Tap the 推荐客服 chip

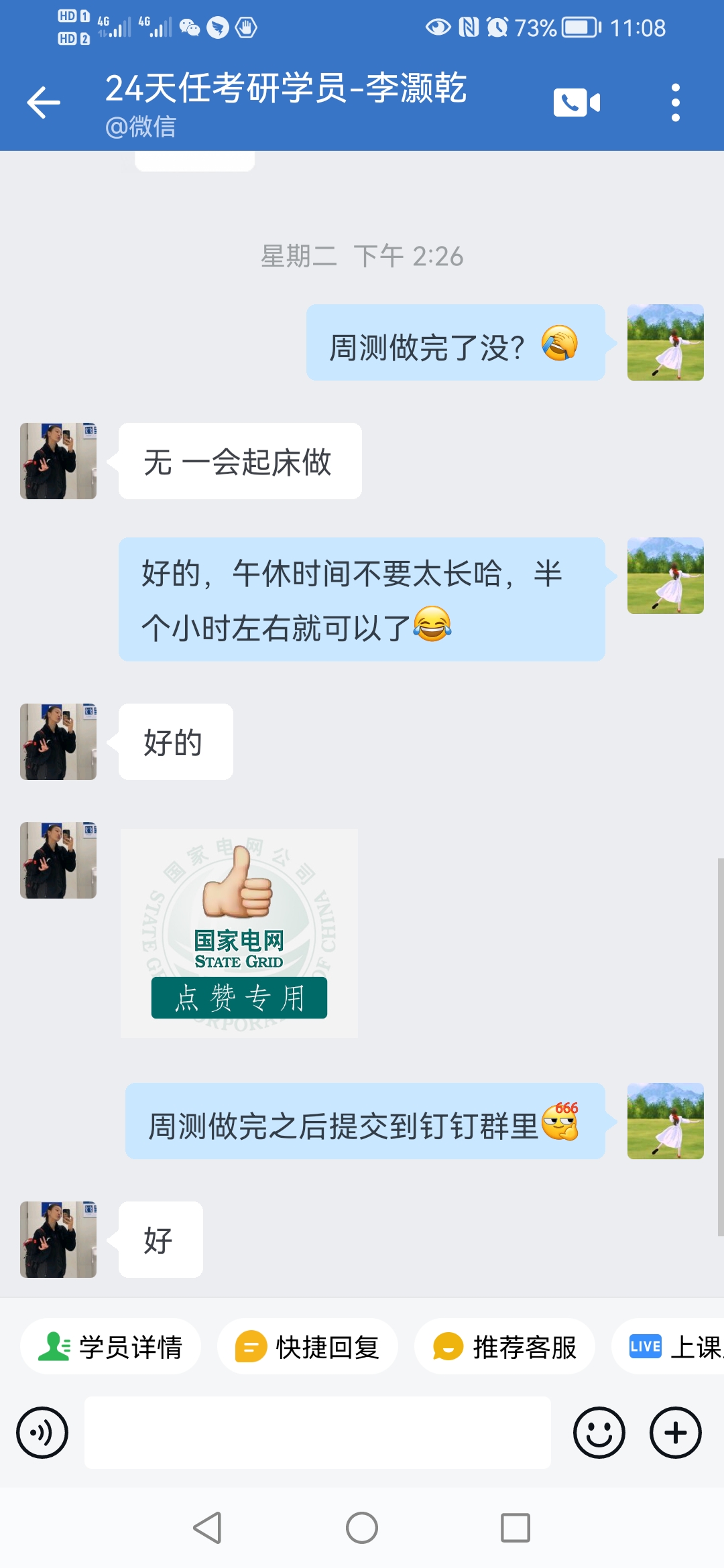[505, 1347]
